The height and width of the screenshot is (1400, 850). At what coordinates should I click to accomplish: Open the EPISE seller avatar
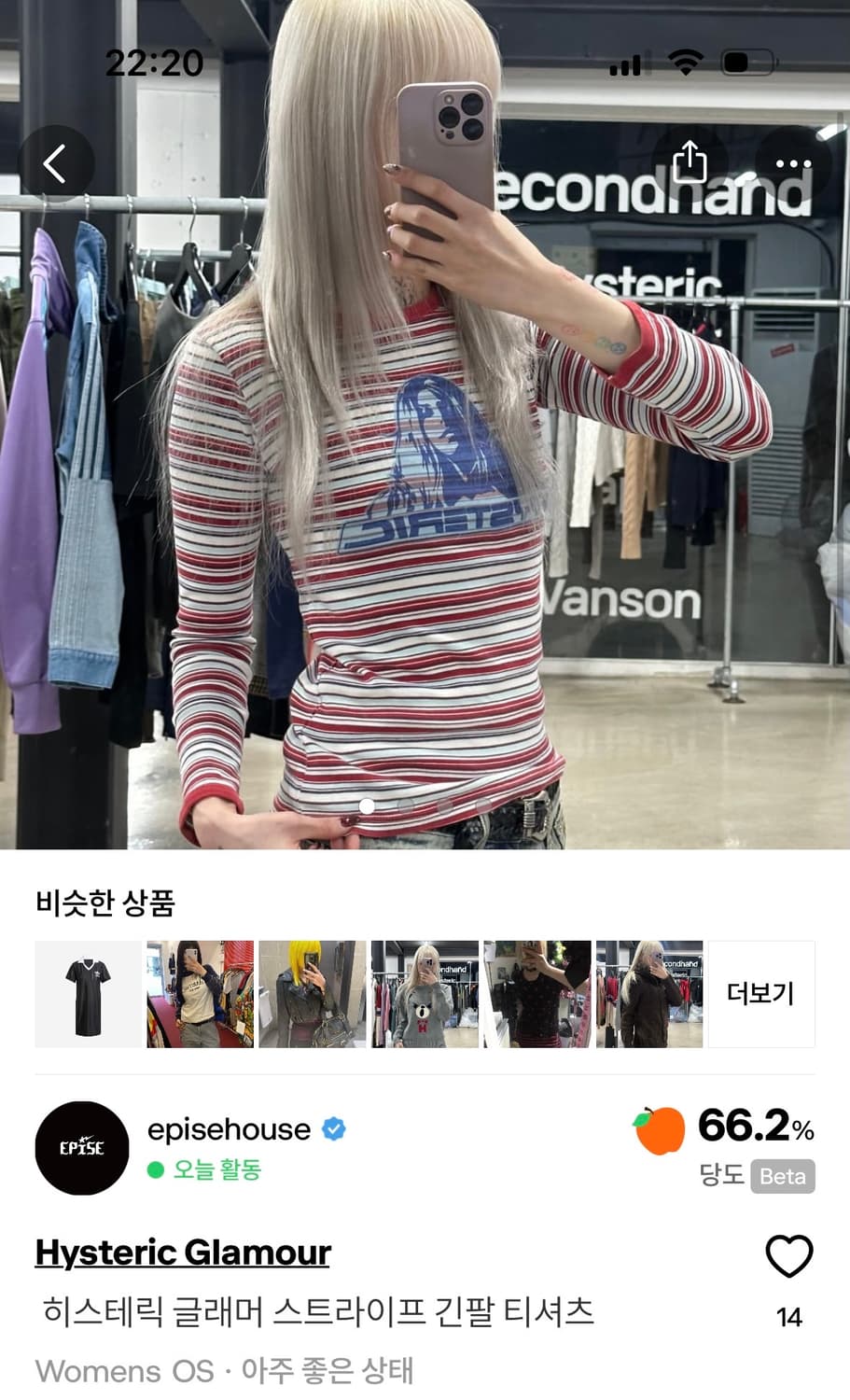82,1148
